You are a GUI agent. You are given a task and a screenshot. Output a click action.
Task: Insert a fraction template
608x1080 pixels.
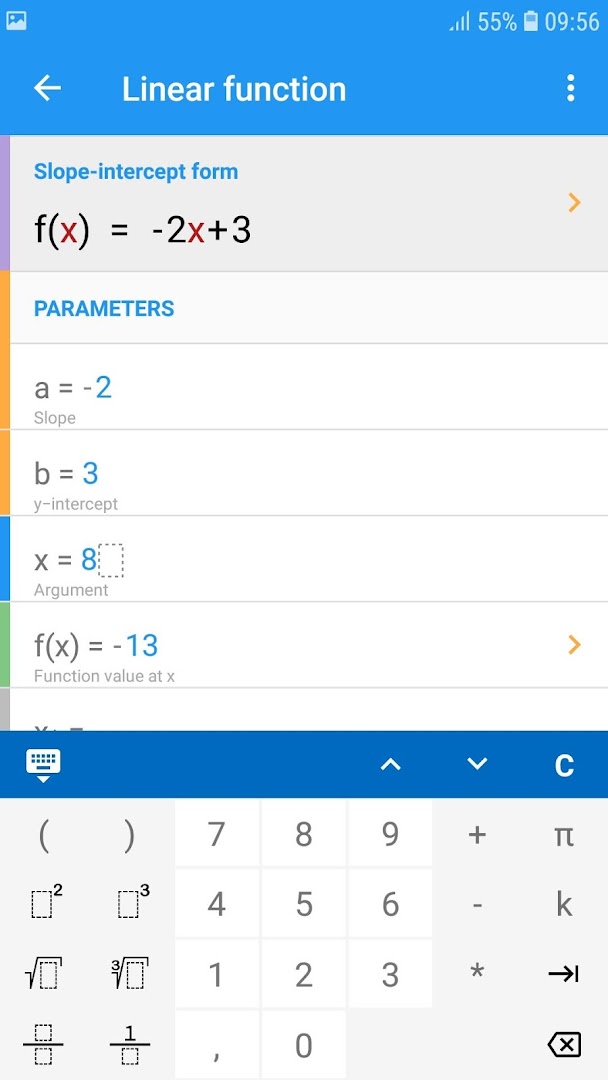[43, 1046]
